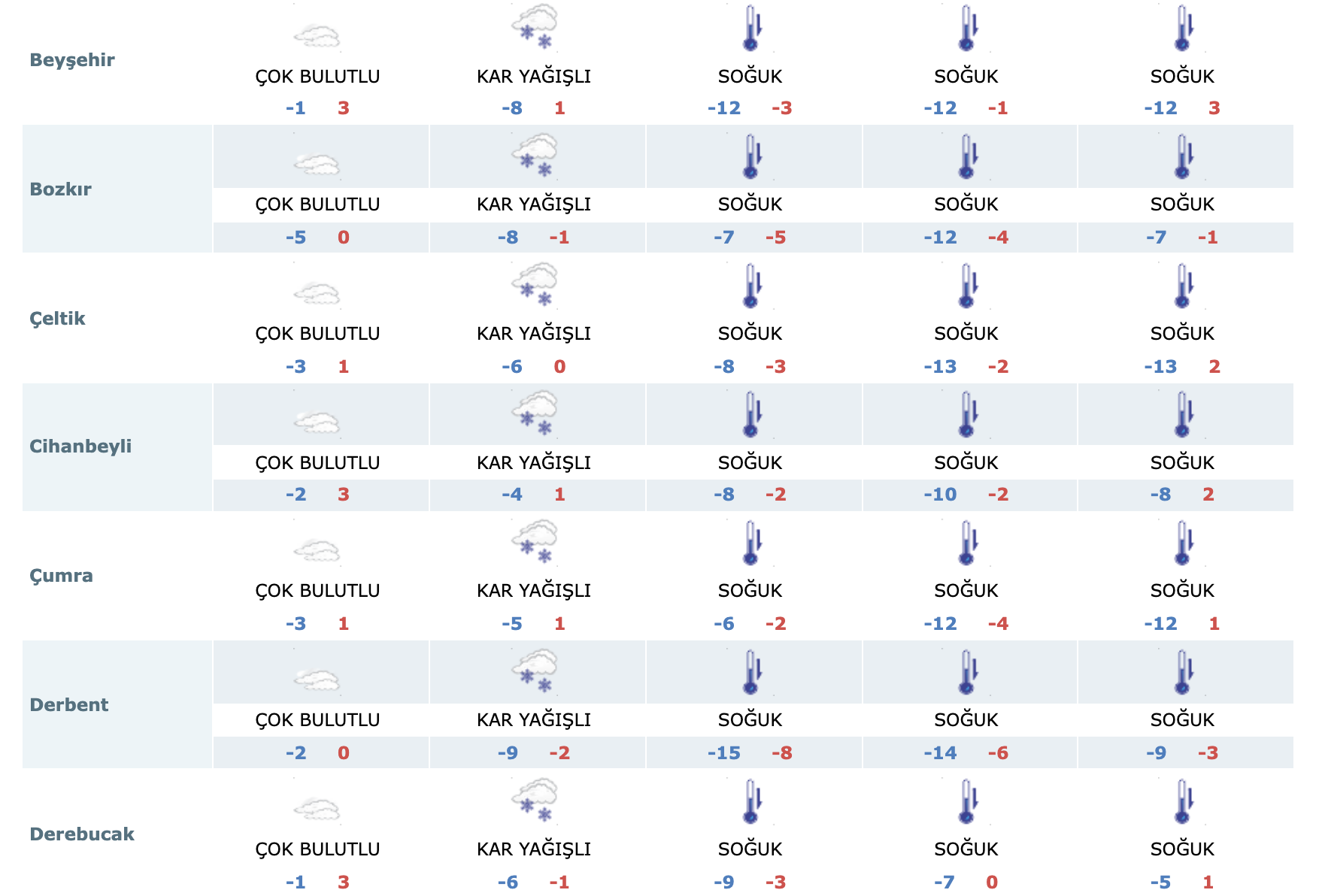Image resolution: width=1319 pixels, height=896 pixels.
Task: Select the Çeltik district link
Action: pyautogui.click(x=57, y=319)
